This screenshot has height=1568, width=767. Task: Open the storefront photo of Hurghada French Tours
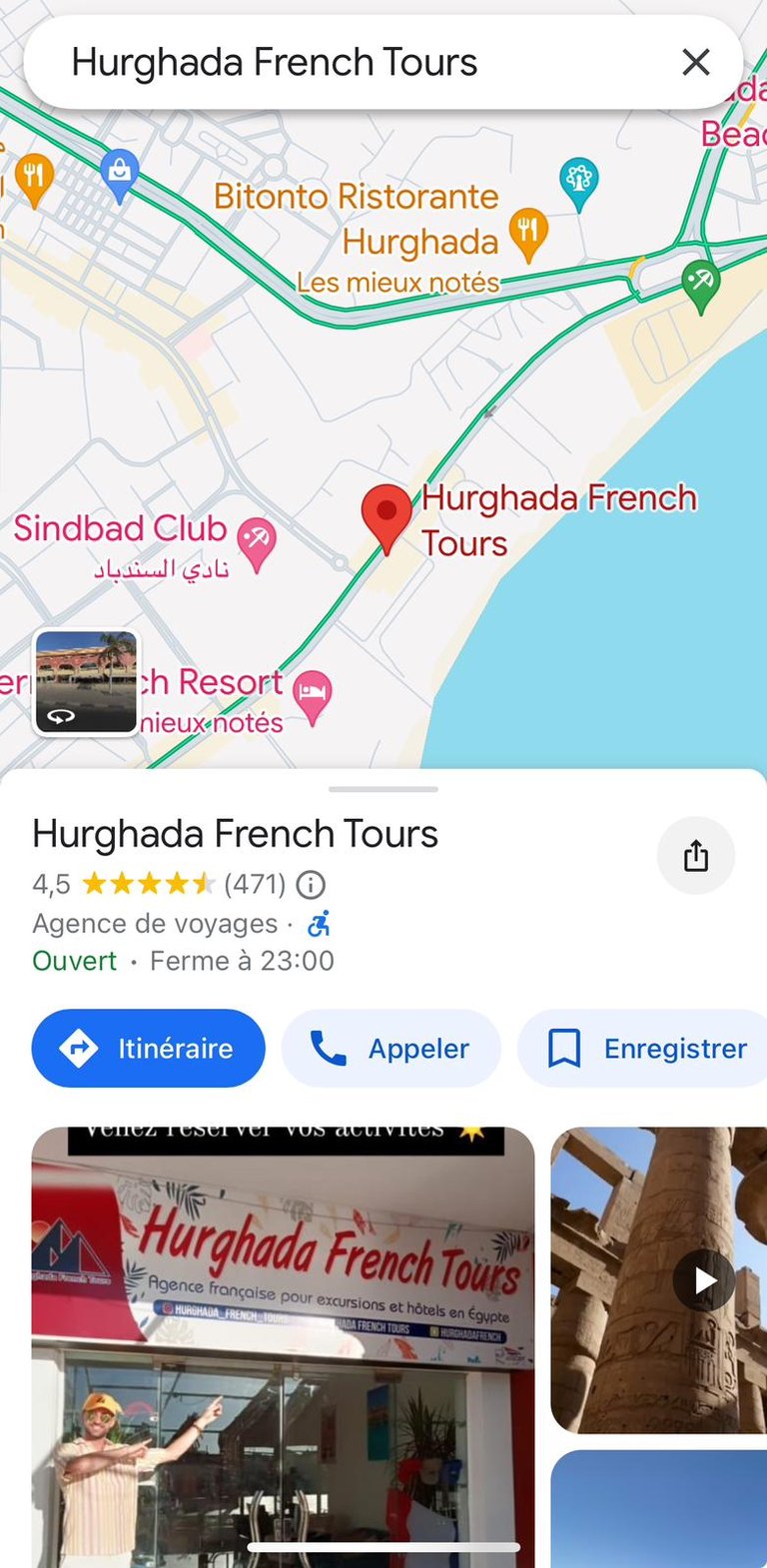284,1346
